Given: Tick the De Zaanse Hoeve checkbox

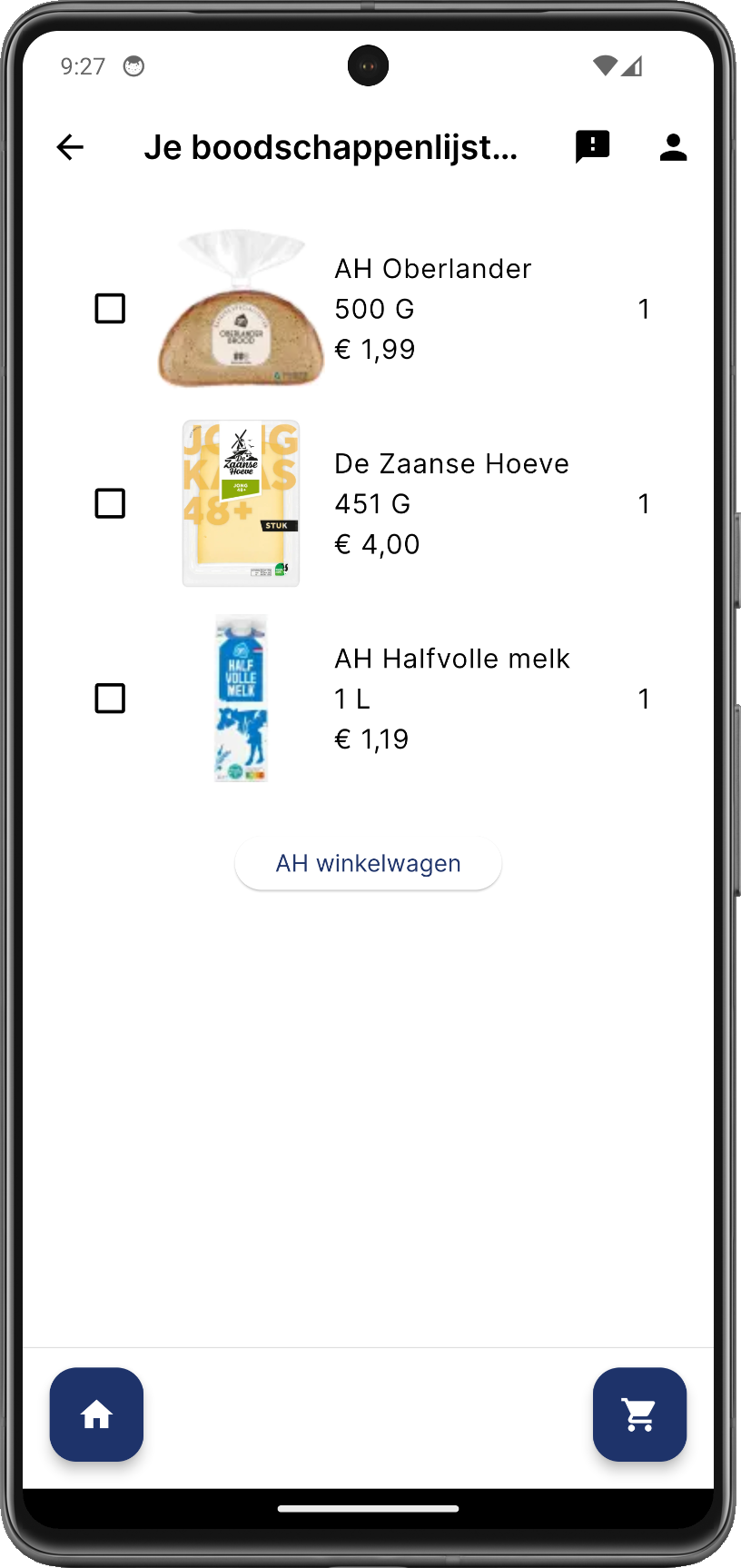Looking at the screenshot, I should coord(110,503).
